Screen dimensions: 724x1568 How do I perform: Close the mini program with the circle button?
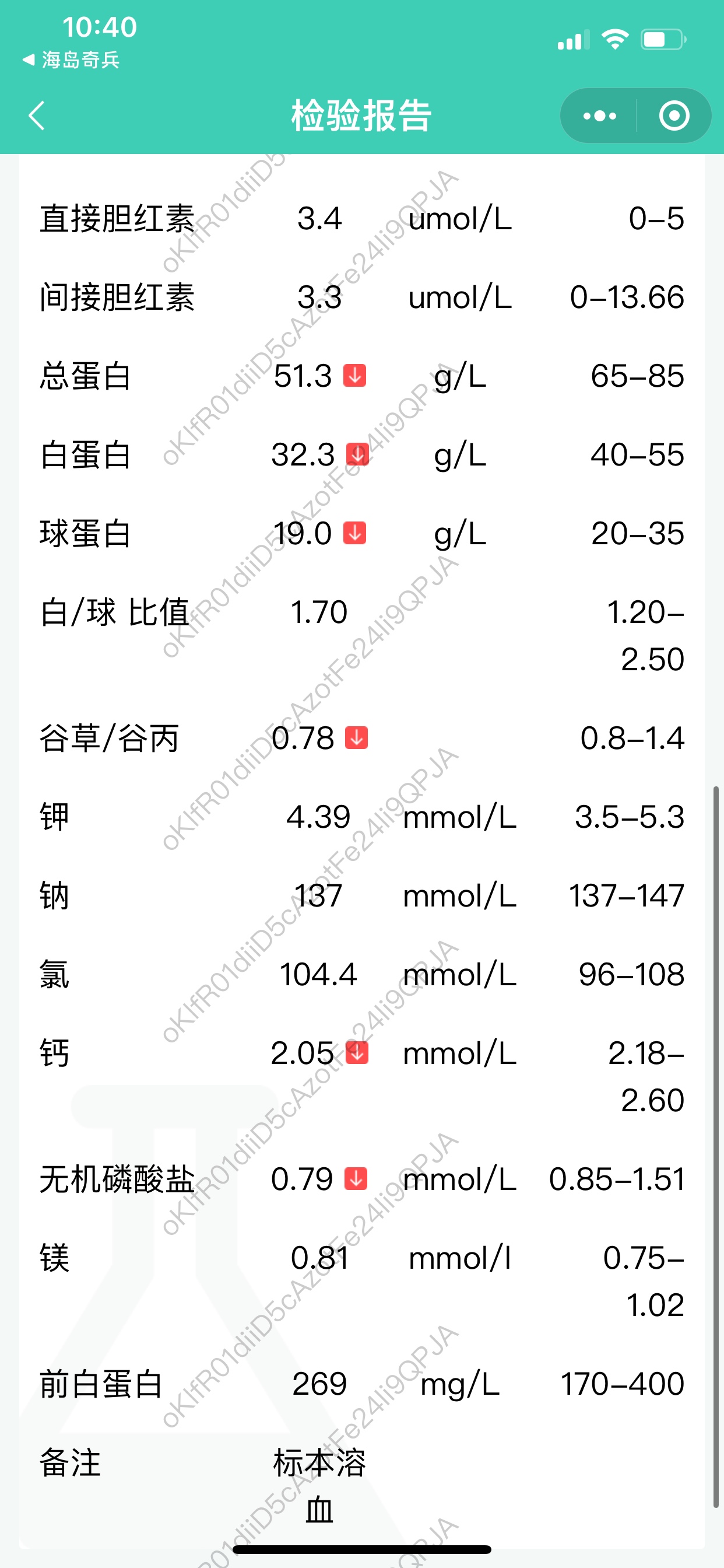pos(674,116)
